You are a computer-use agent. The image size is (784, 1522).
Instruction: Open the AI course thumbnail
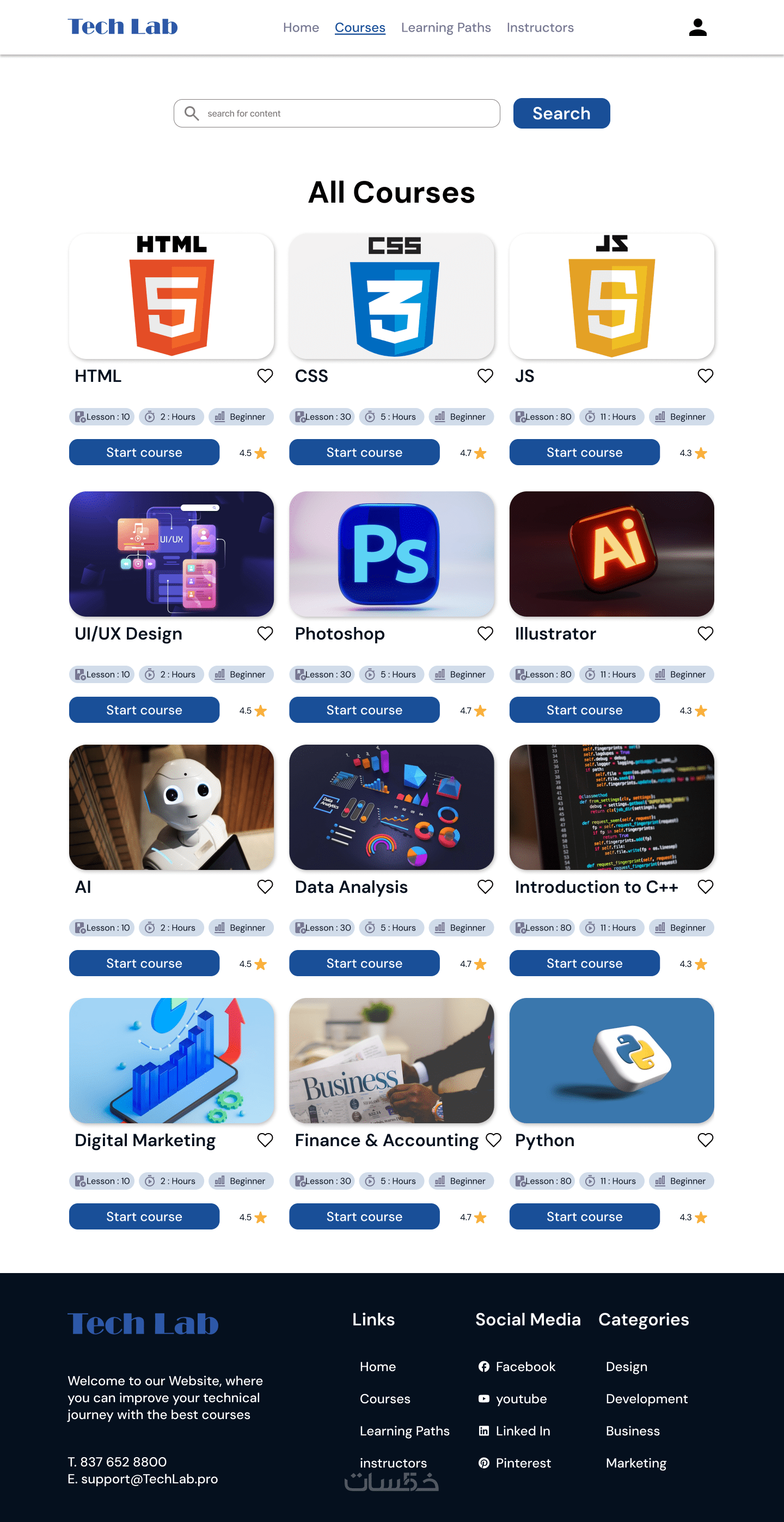pyautogui.click(x=171, y=807)
